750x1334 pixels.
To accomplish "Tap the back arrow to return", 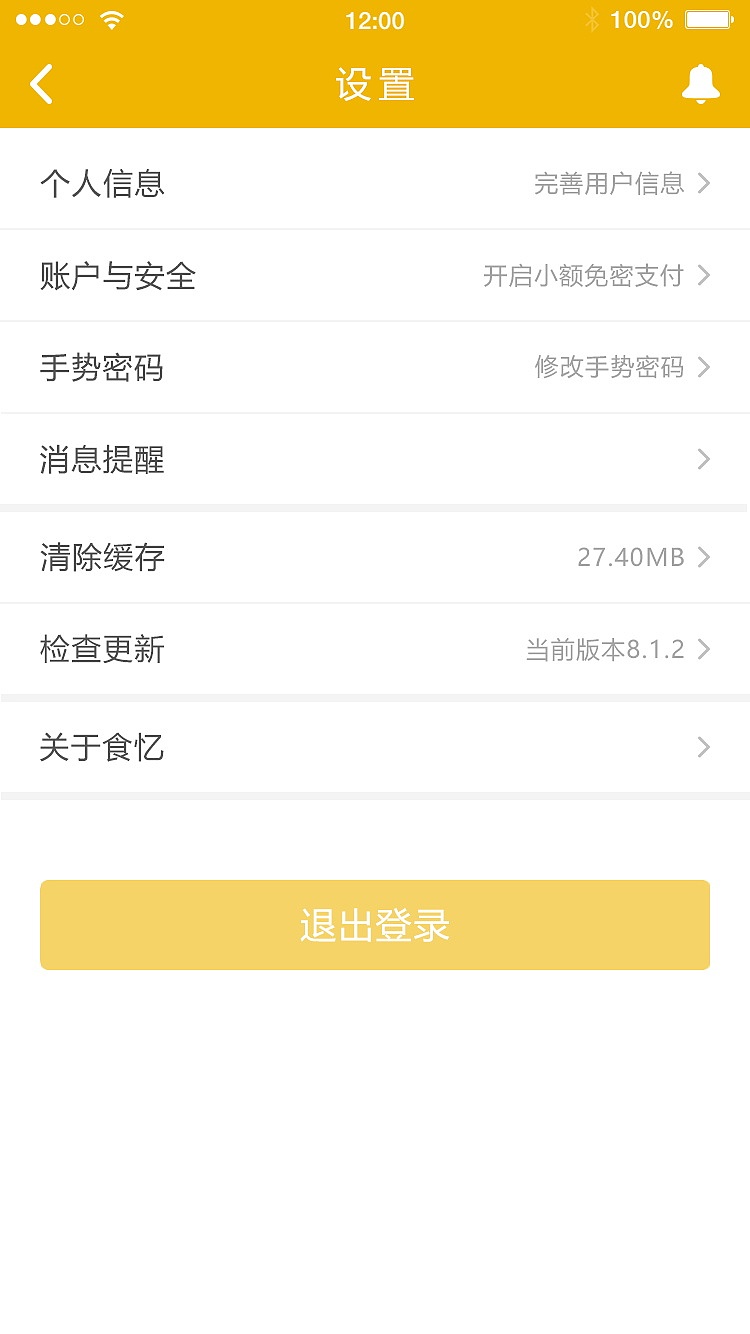I will coord(40,84).
